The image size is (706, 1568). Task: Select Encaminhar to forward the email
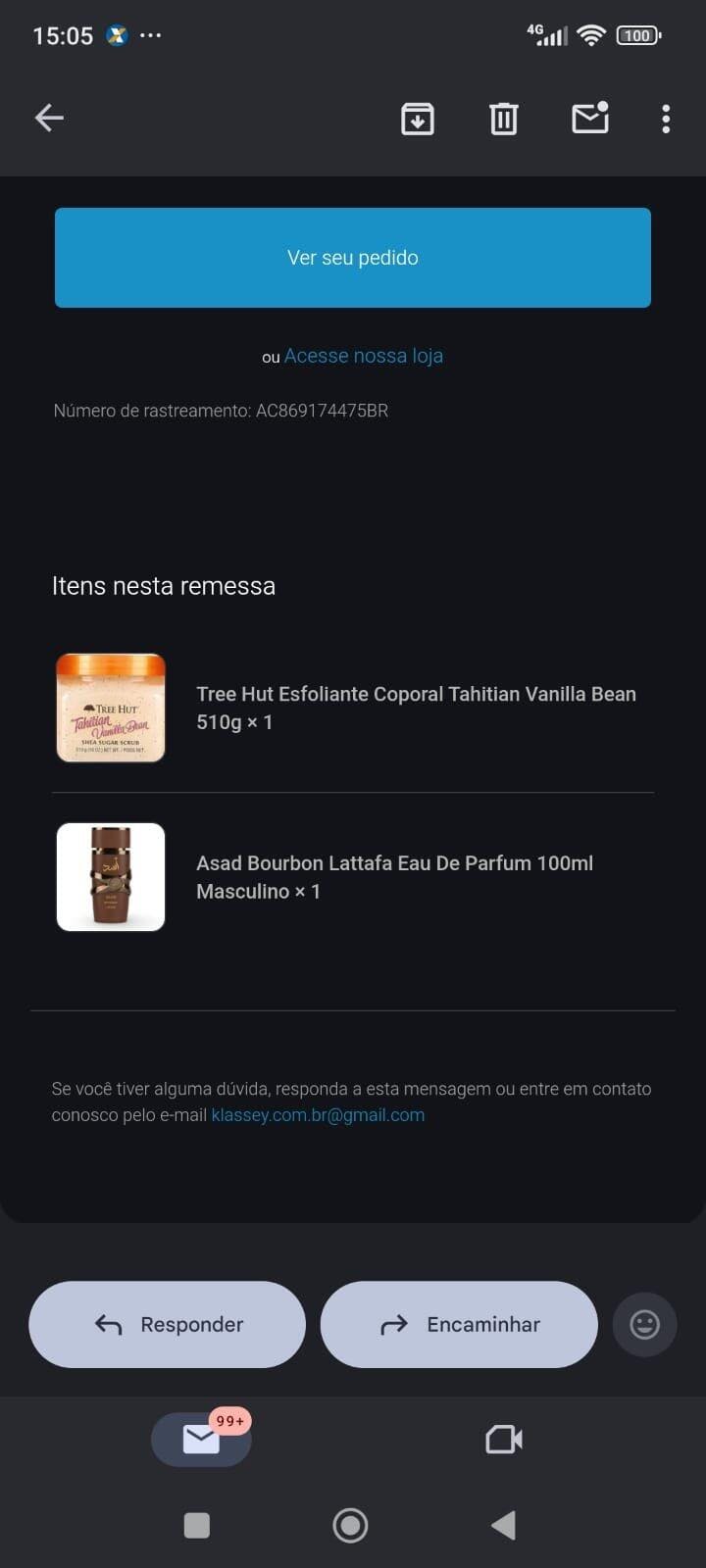[x=459, y=1324]
